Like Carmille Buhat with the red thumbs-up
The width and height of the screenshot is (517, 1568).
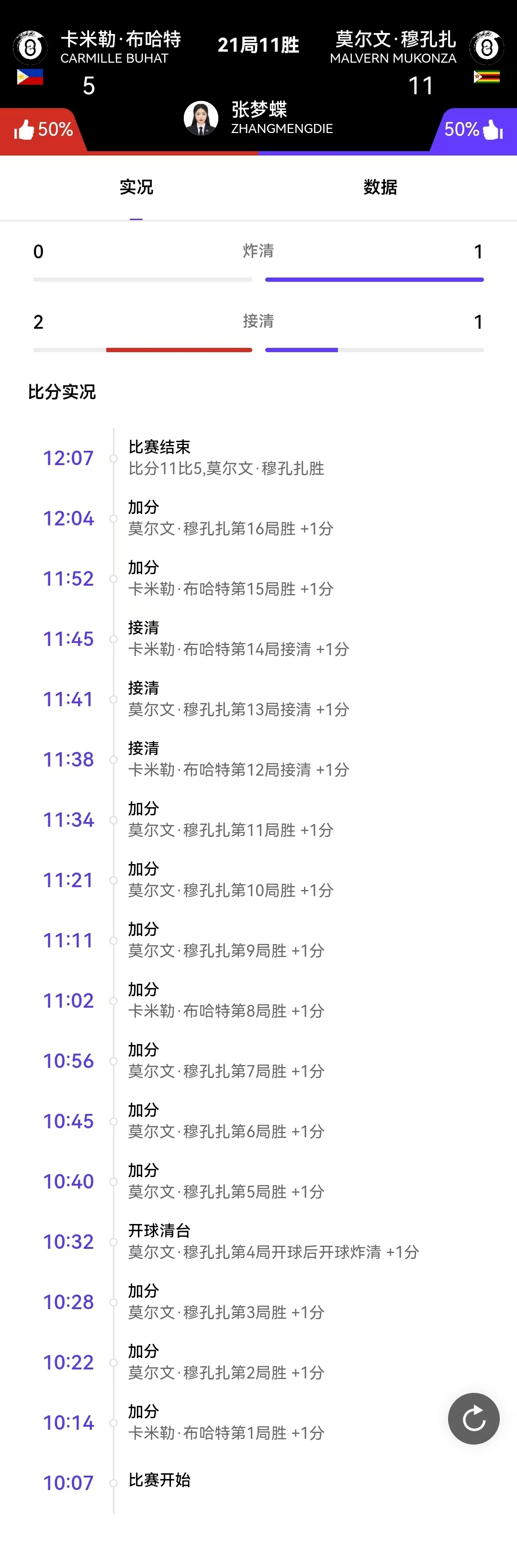click(24, 130)
